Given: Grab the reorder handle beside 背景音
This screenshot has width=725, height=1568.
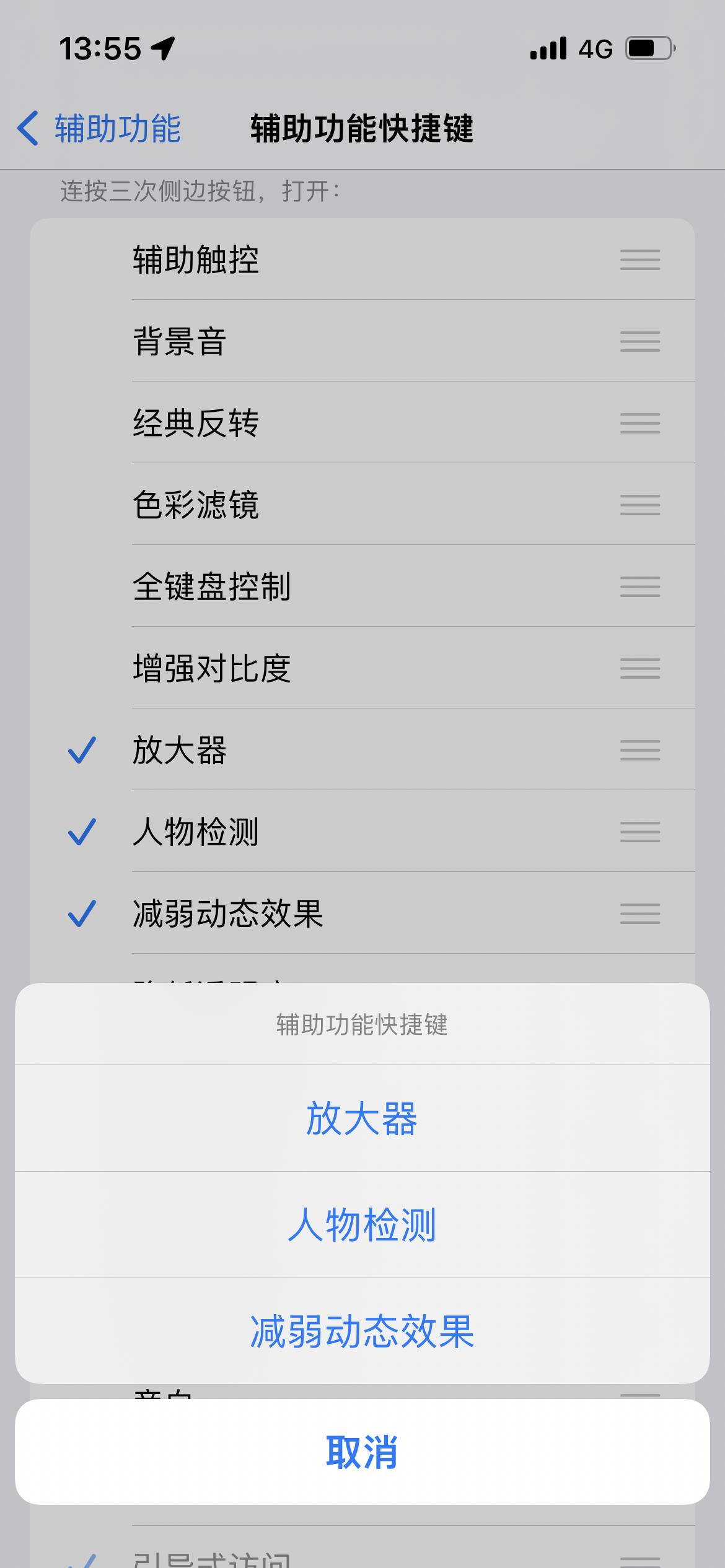Looking at the screenshot, I should (639, 342).
